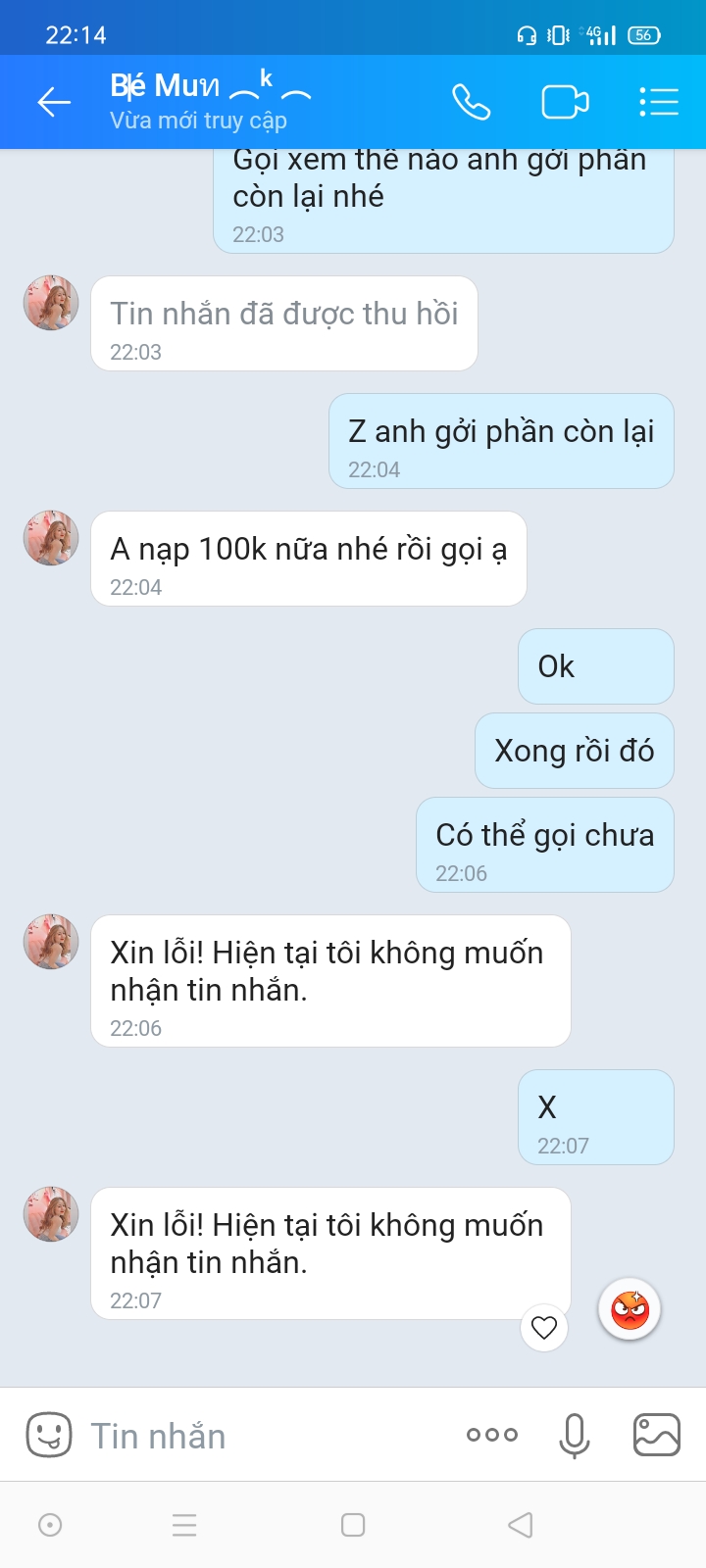Go to the home screen

point(353,1525)
